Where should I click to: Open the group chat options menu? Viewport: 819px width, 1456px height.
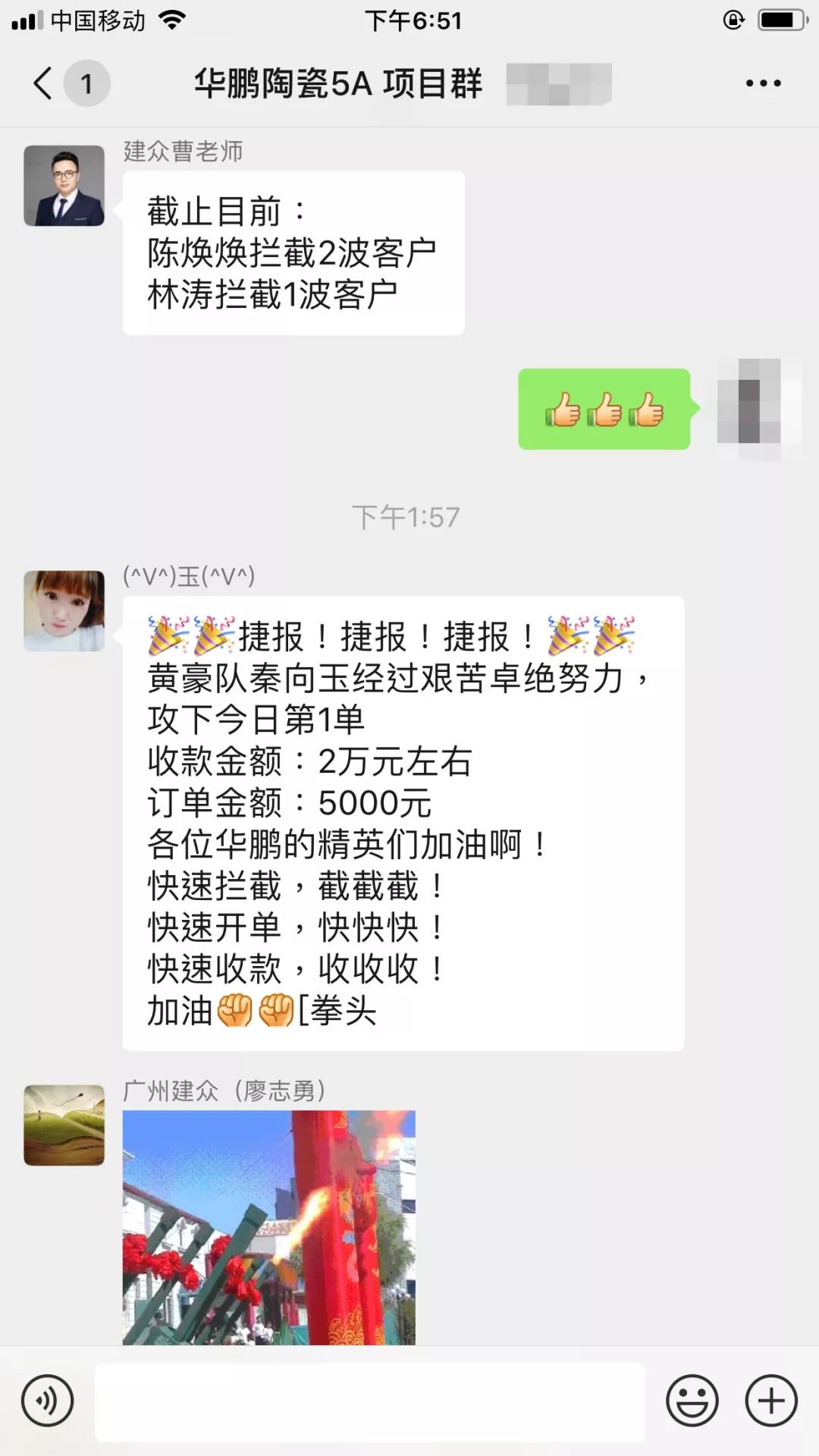763,83
